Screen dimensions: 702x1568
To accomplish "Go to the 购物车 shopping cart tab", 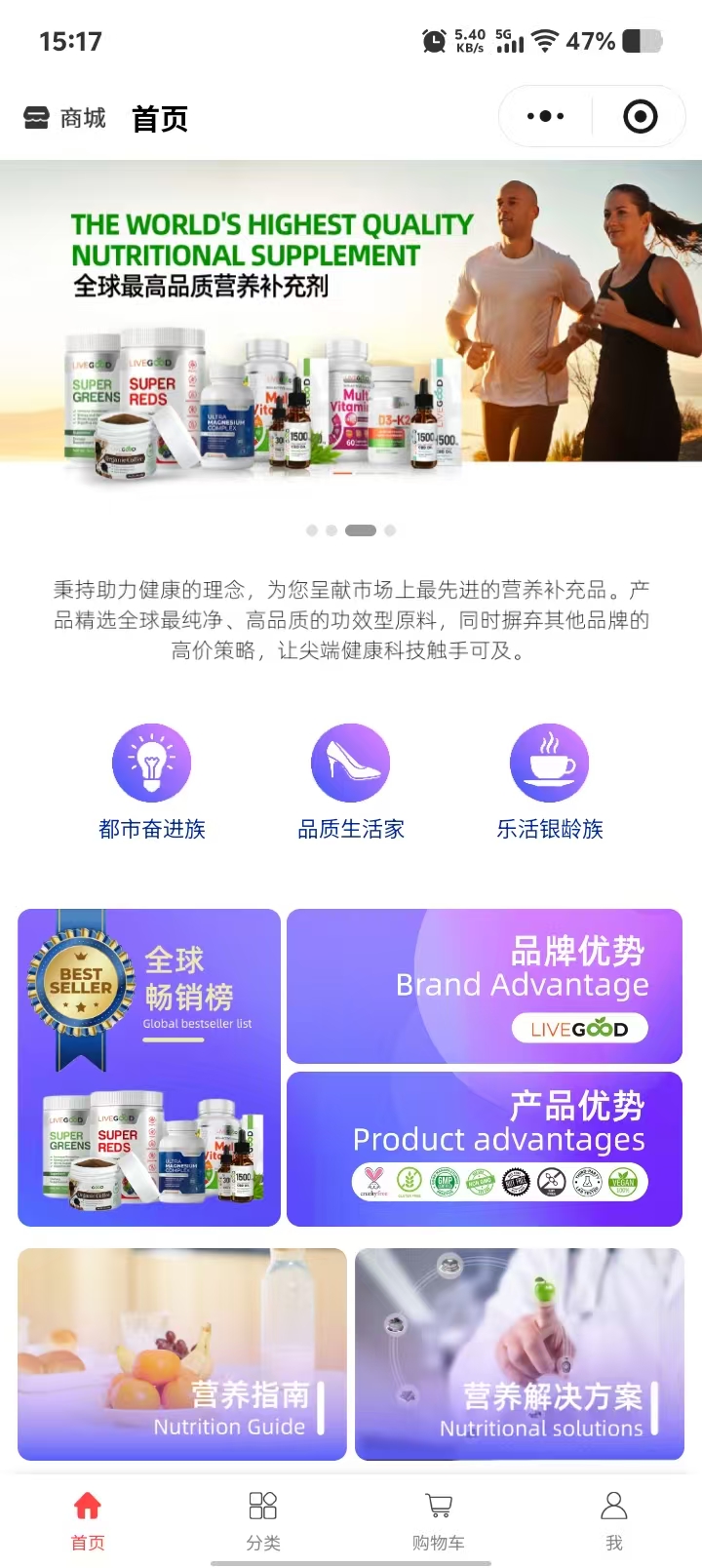I will (439, 1519).
